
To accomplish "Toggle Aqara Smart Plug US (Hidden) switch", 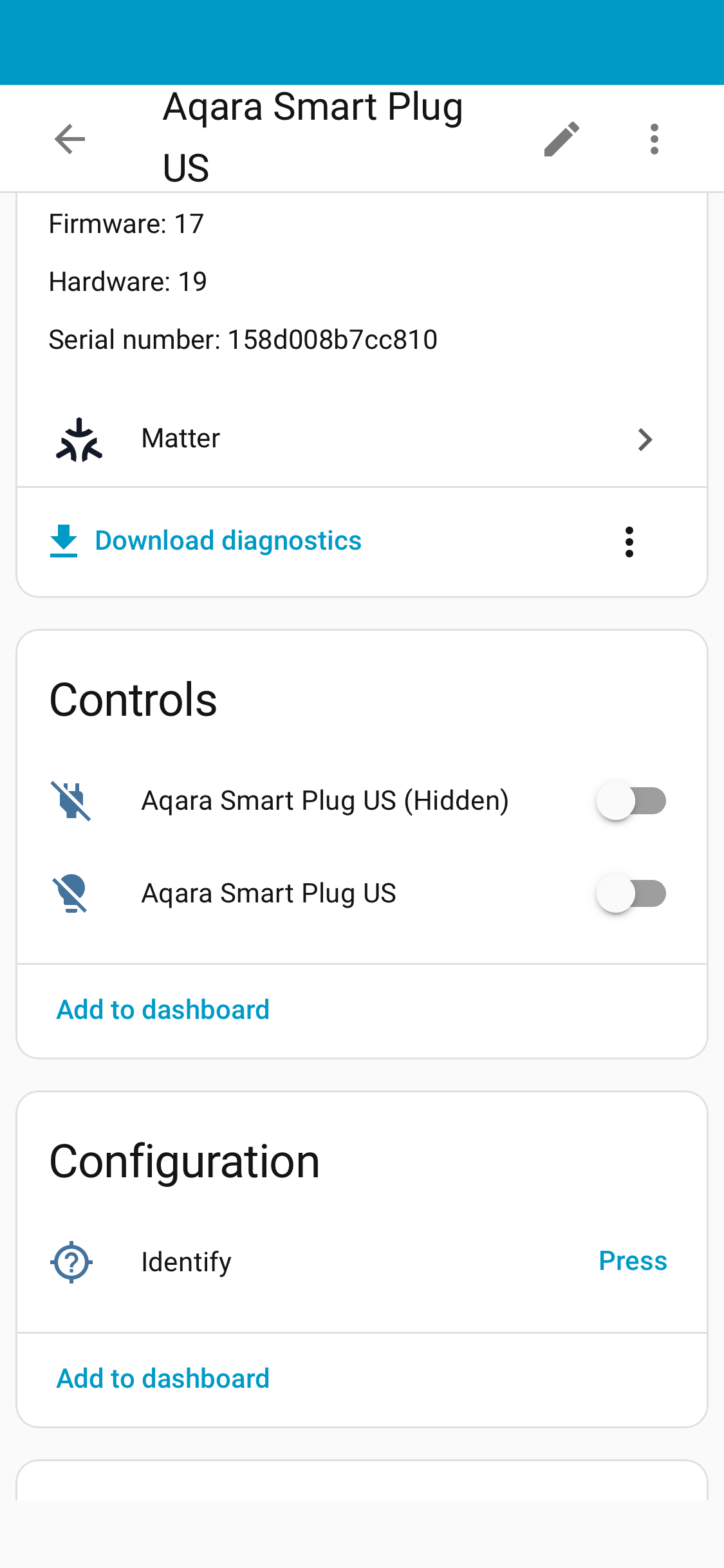I will coord(631,801).
